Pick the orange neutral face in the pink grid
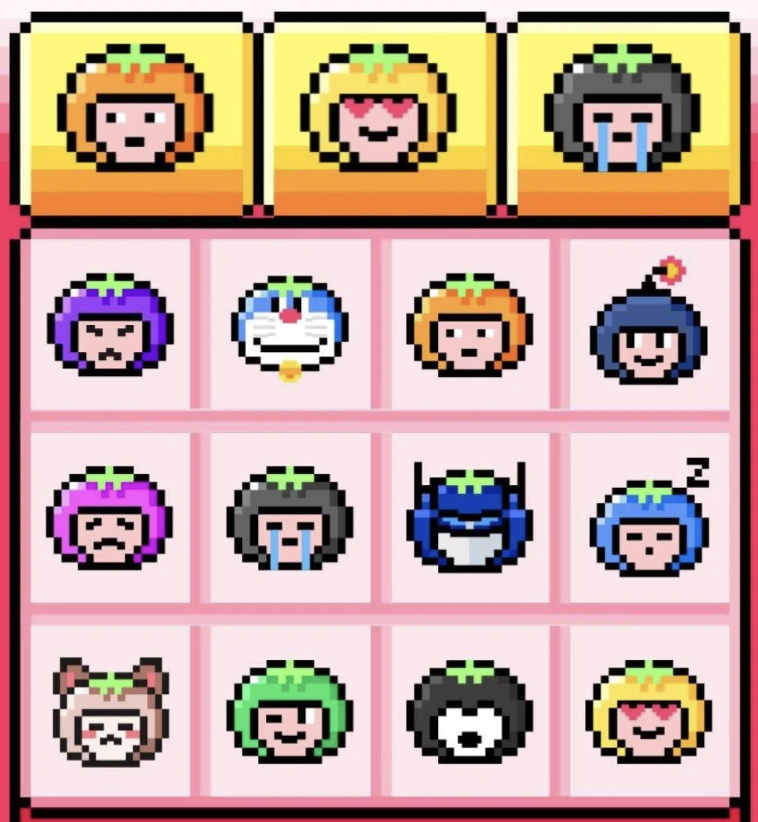758x822 pixels. coord(469,325)
